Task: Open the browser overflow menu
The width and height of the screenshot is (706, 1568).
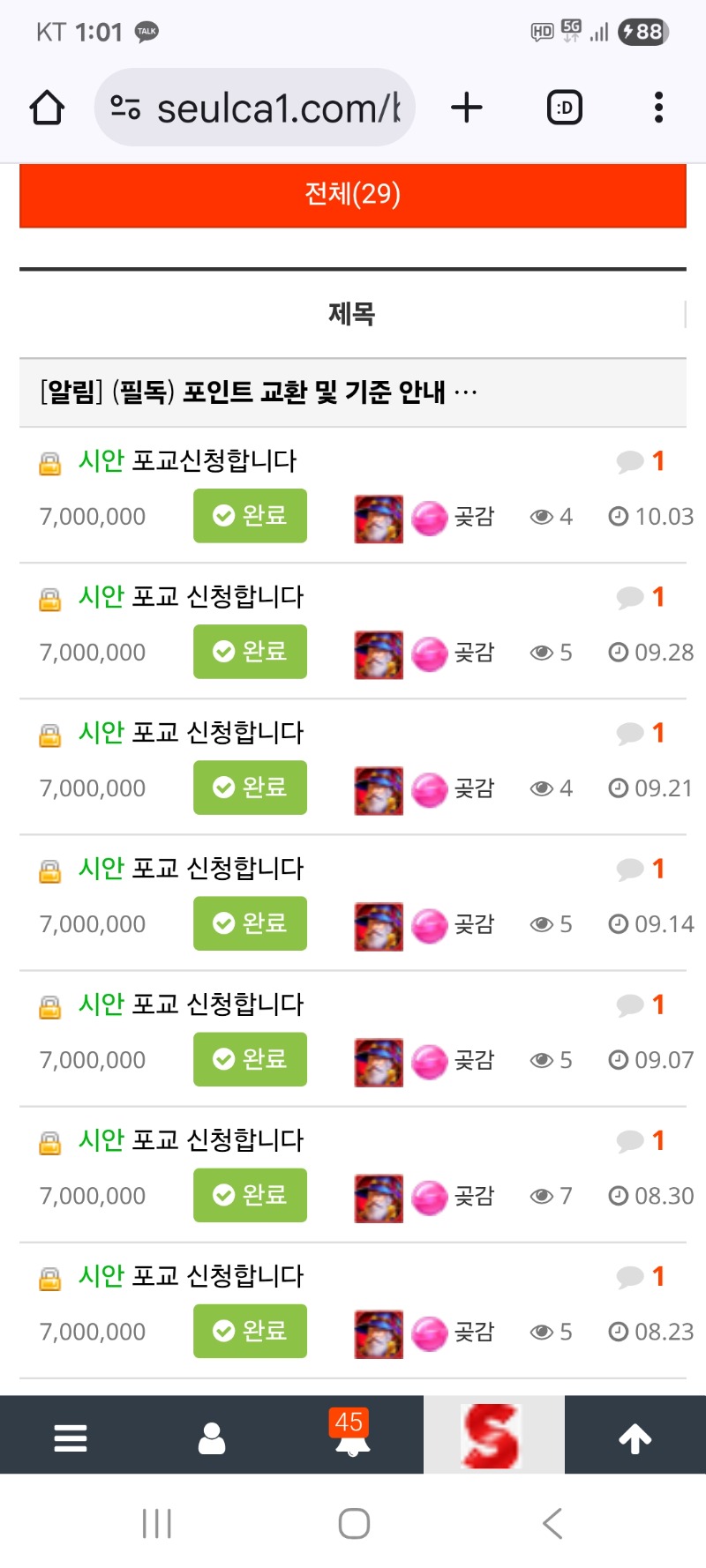Action: coord(658,108)
